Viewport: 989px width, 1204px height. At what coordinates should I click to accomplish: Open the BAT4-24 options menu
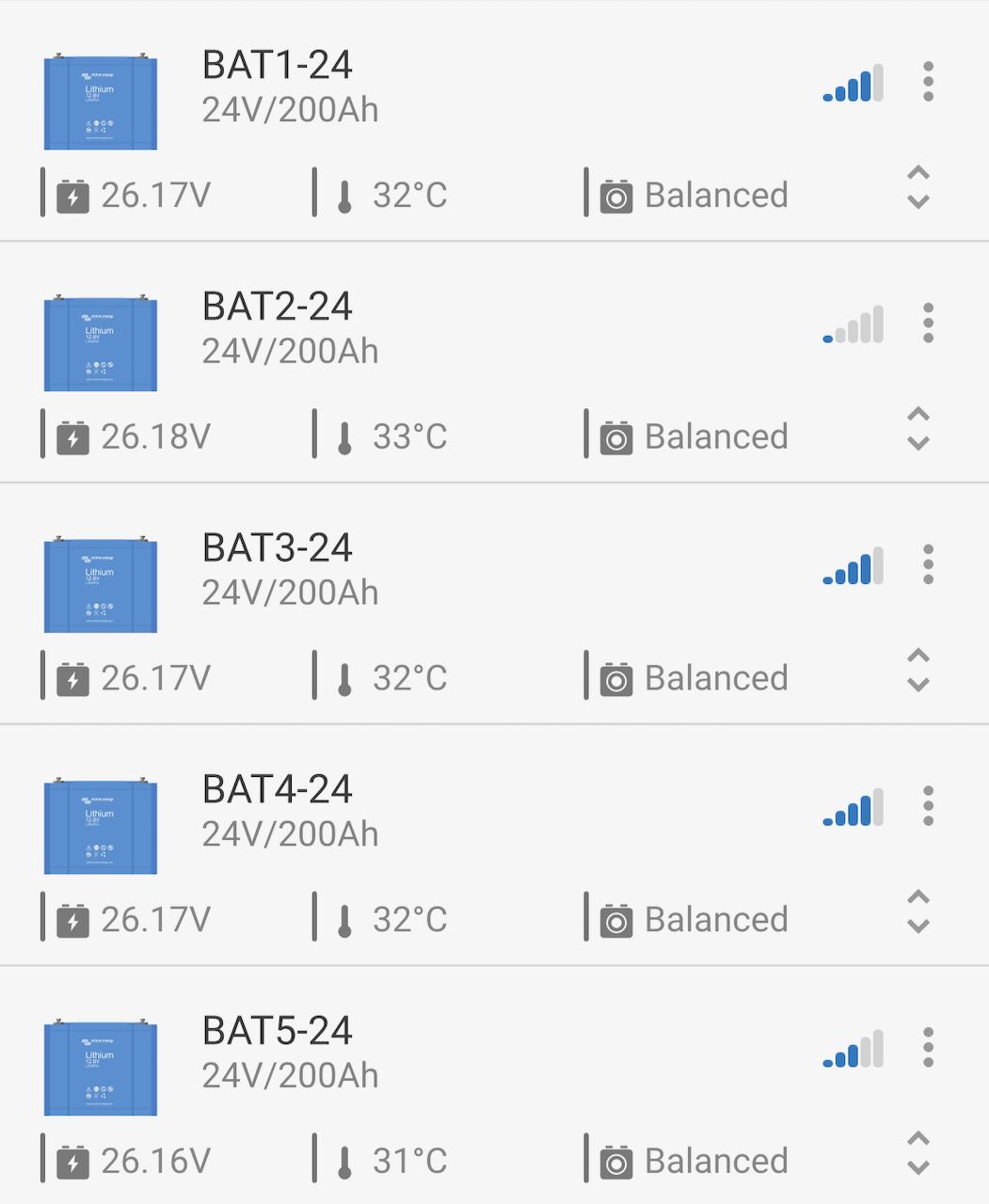[928, 806]
